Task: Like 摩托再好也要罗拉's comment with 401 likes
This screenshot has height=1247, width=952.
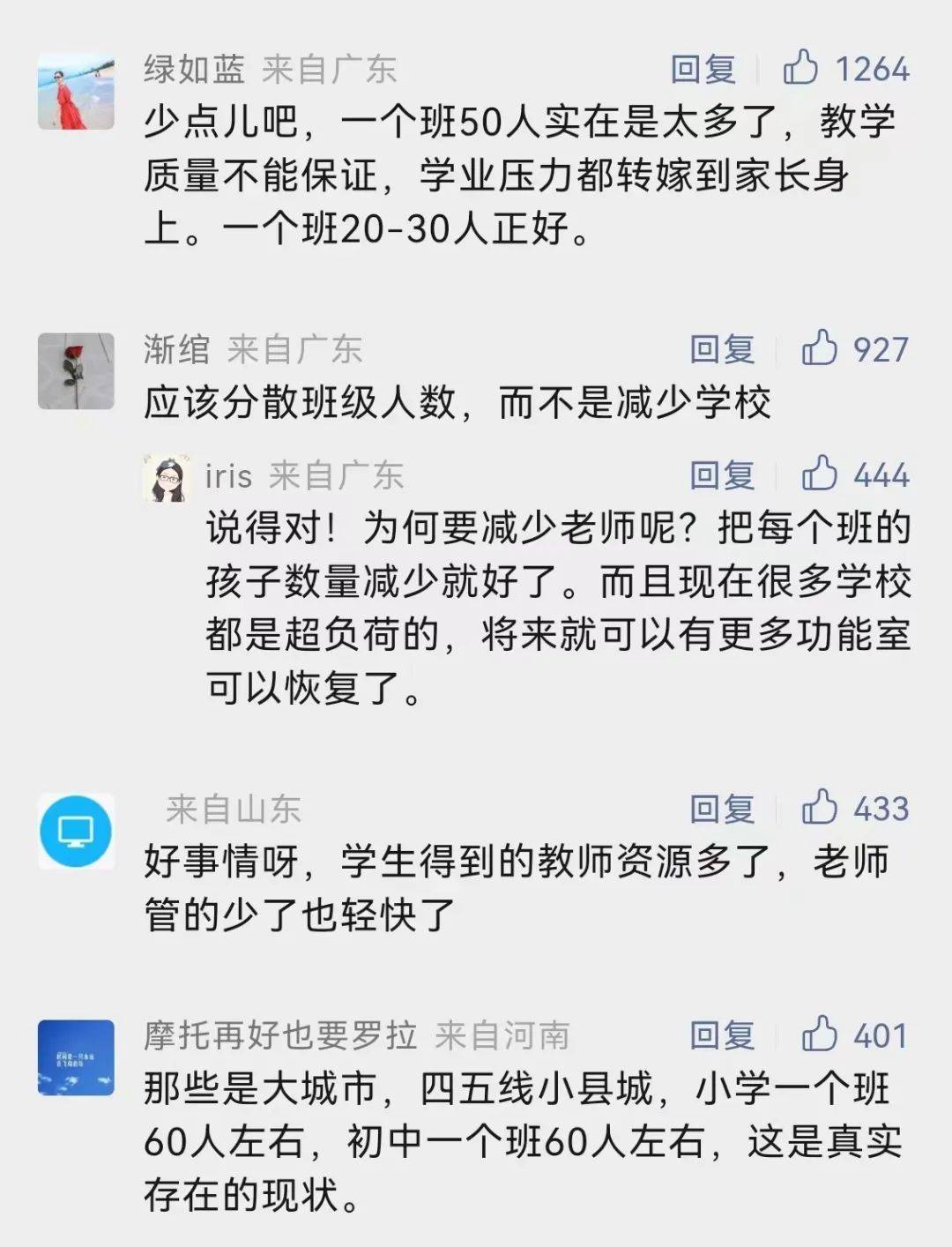Action: coord(819,1034)
